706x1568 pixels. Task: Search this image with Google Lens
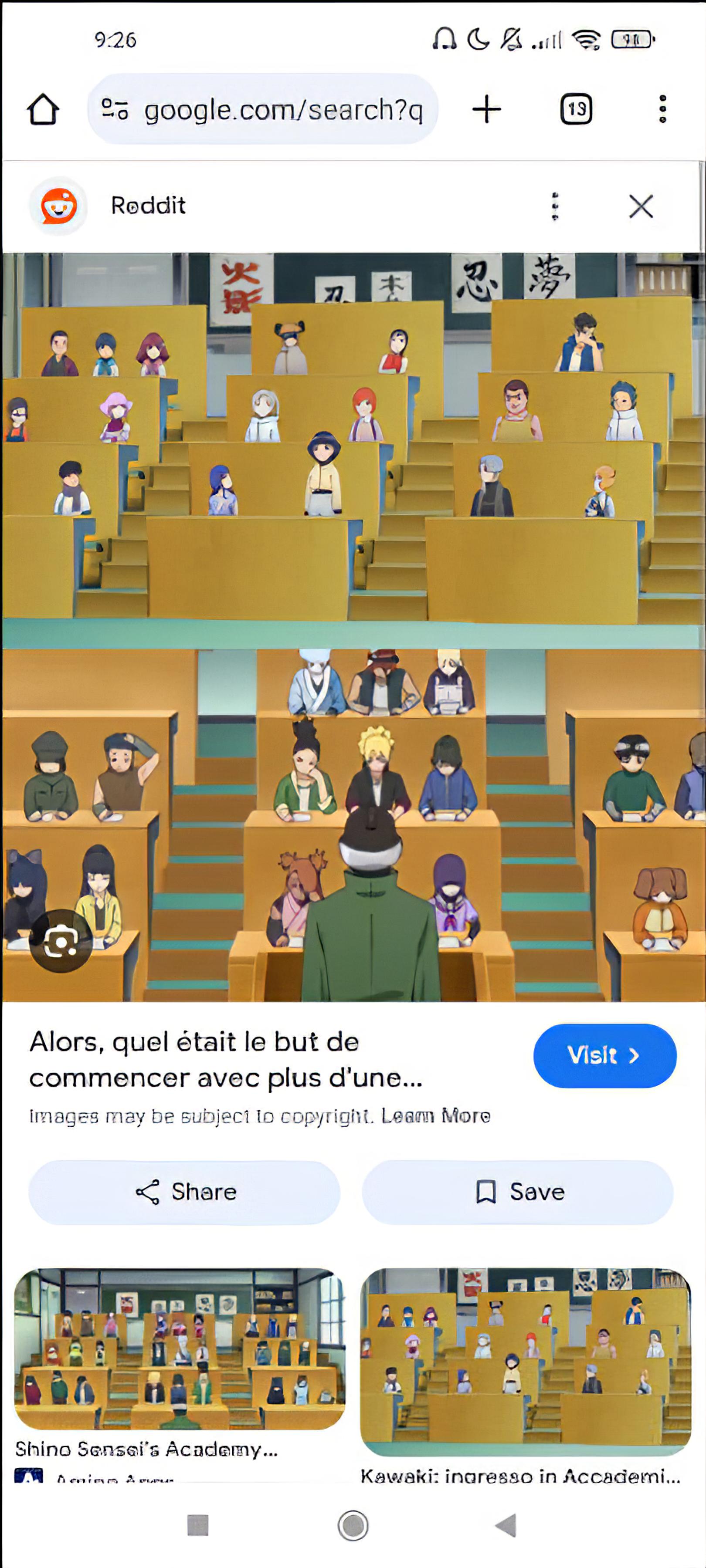pyautogui.click(x=60, y=942)
